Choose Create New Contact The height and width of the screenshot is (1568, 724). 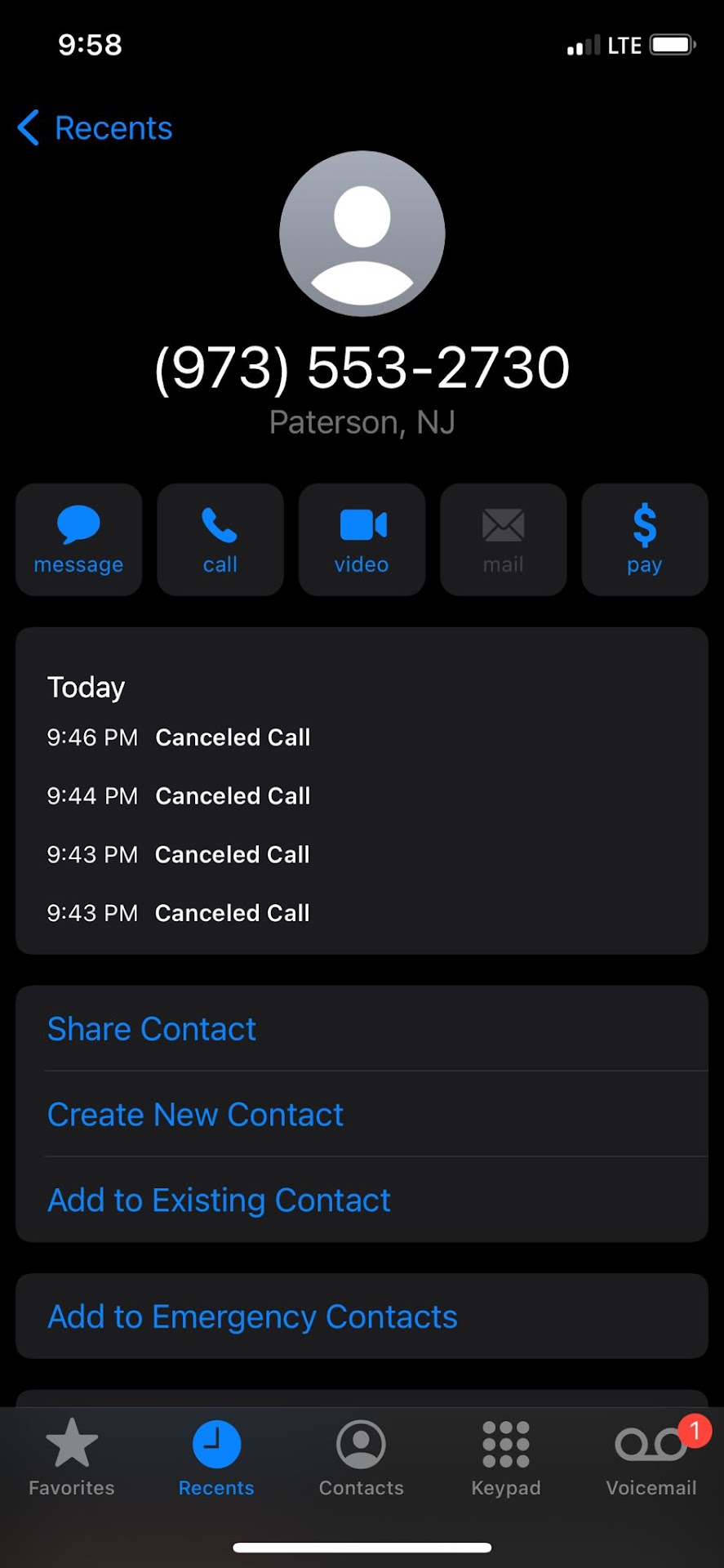tap(195, 1115)
